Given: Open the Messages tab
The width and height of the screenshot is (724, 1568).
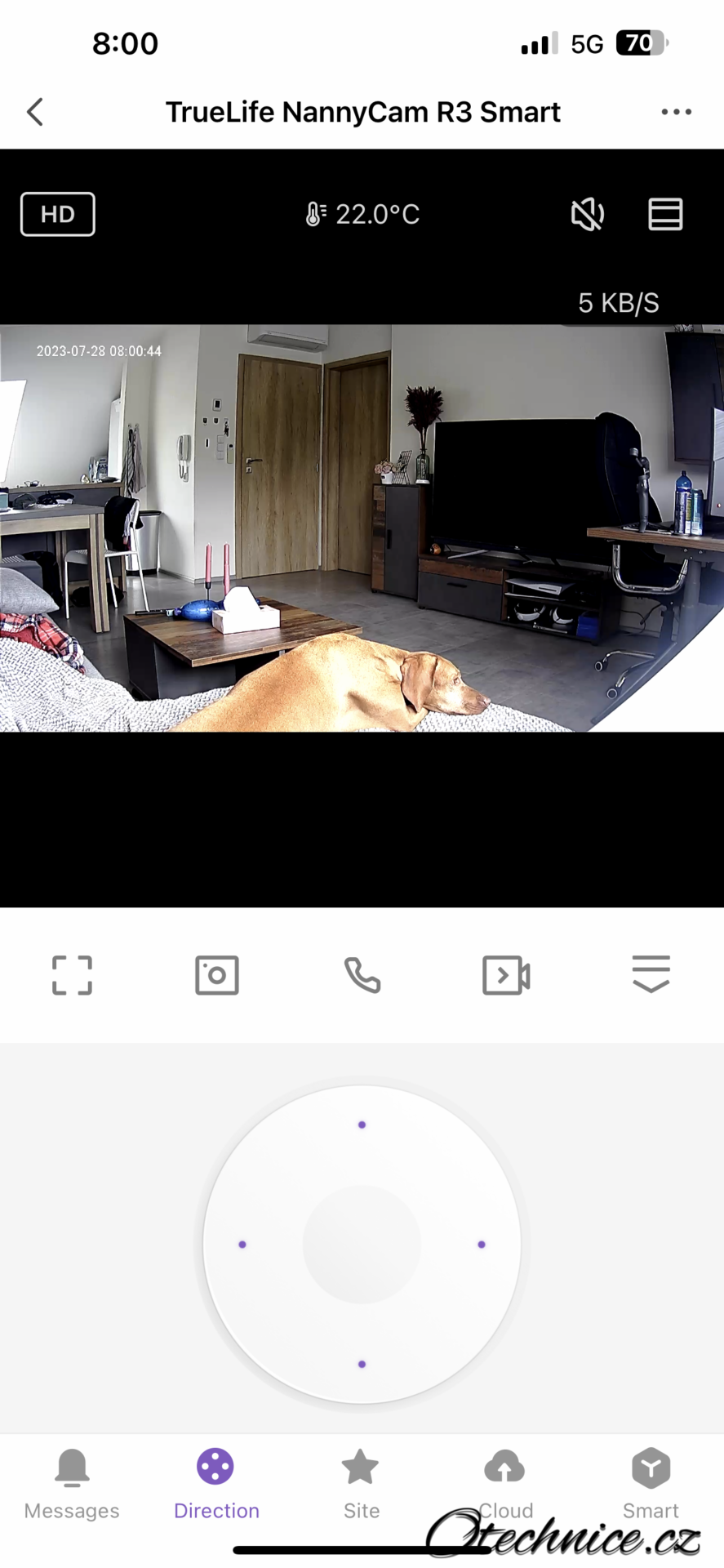Looking at the screenshot, I should [72, 1483].
